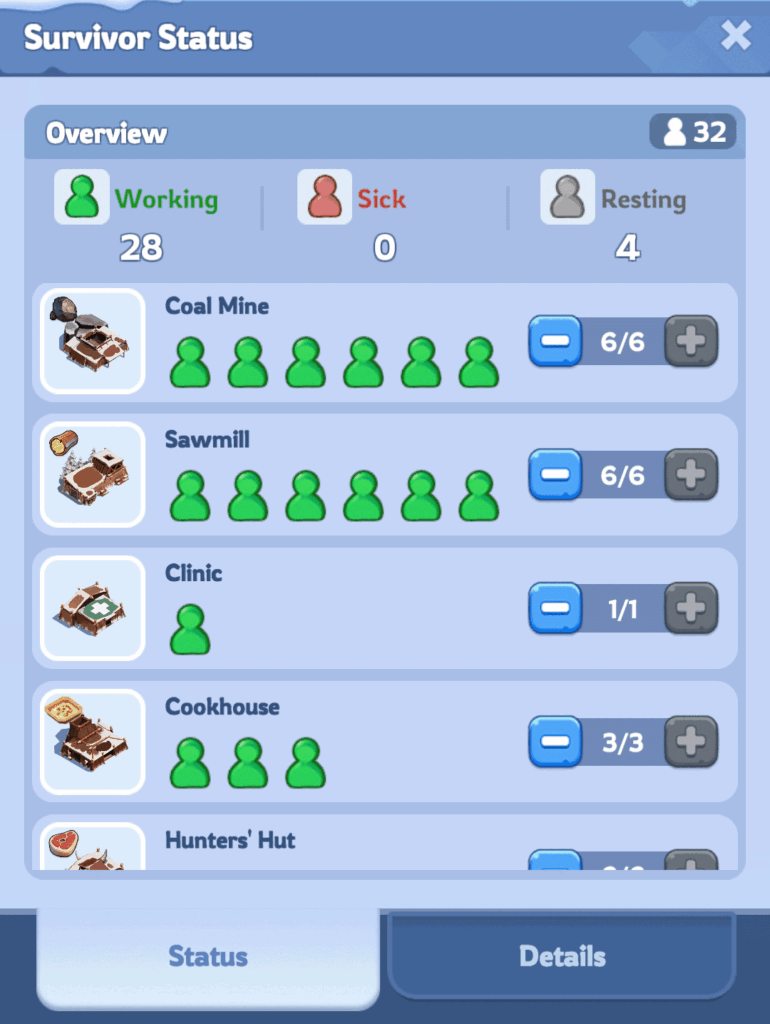The height and width of the screenshot is (1024, 770).
Task: Tap minus for the Clinic staff
Action: (556, 608)
